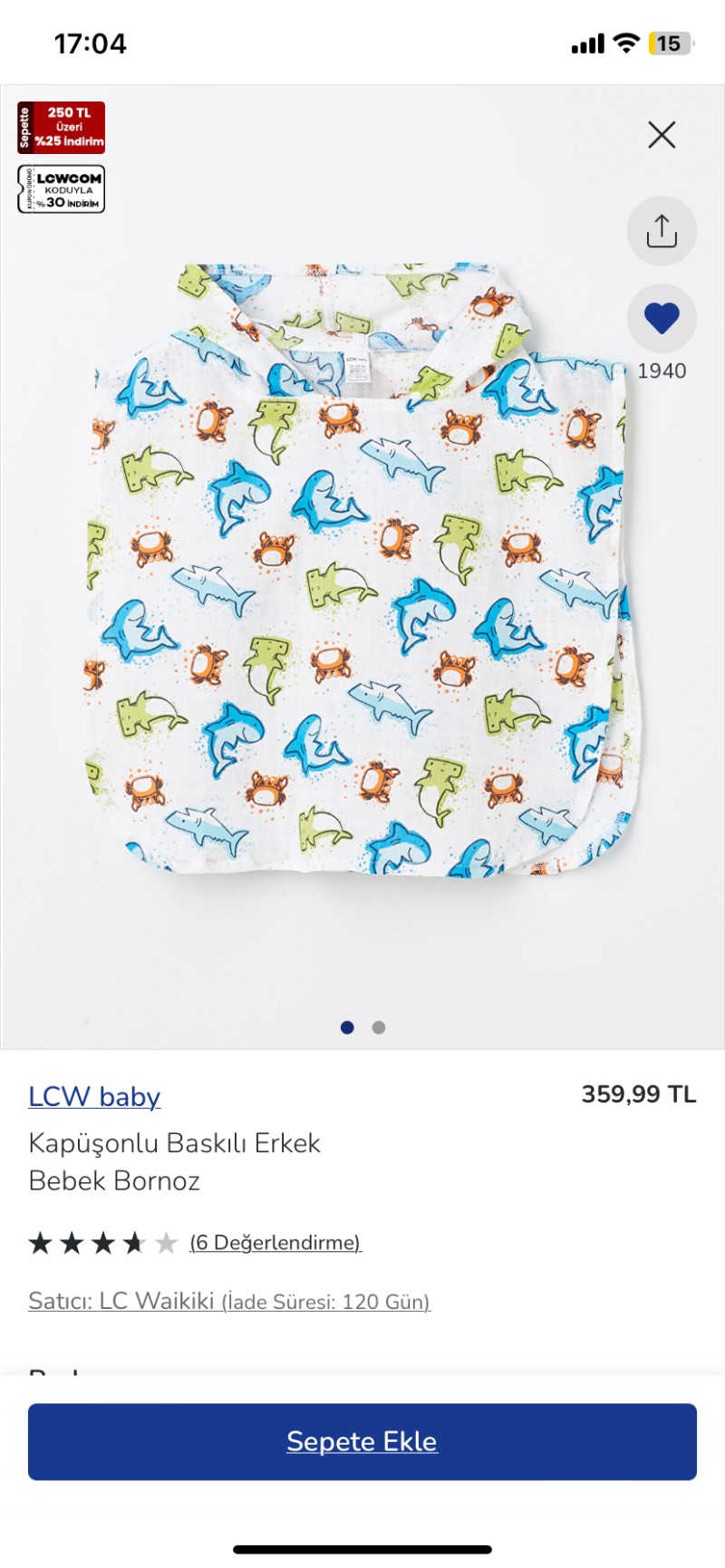Image resolution: width=725 pixels, height=1568 pixels.
Task: Share this bathrobe product
Action: tap(662, 231)
